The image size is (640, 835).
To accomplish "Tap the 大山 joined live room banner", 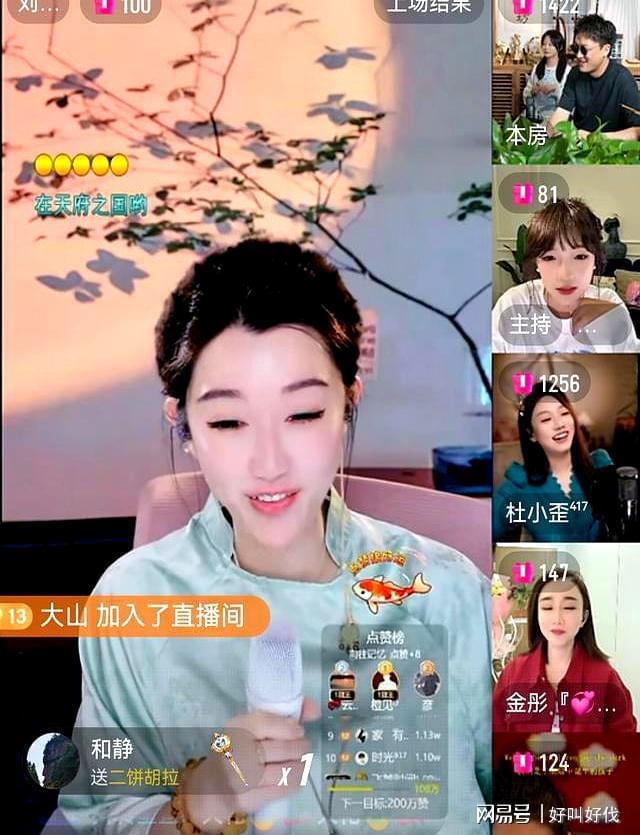I will (x=135, y=616).
